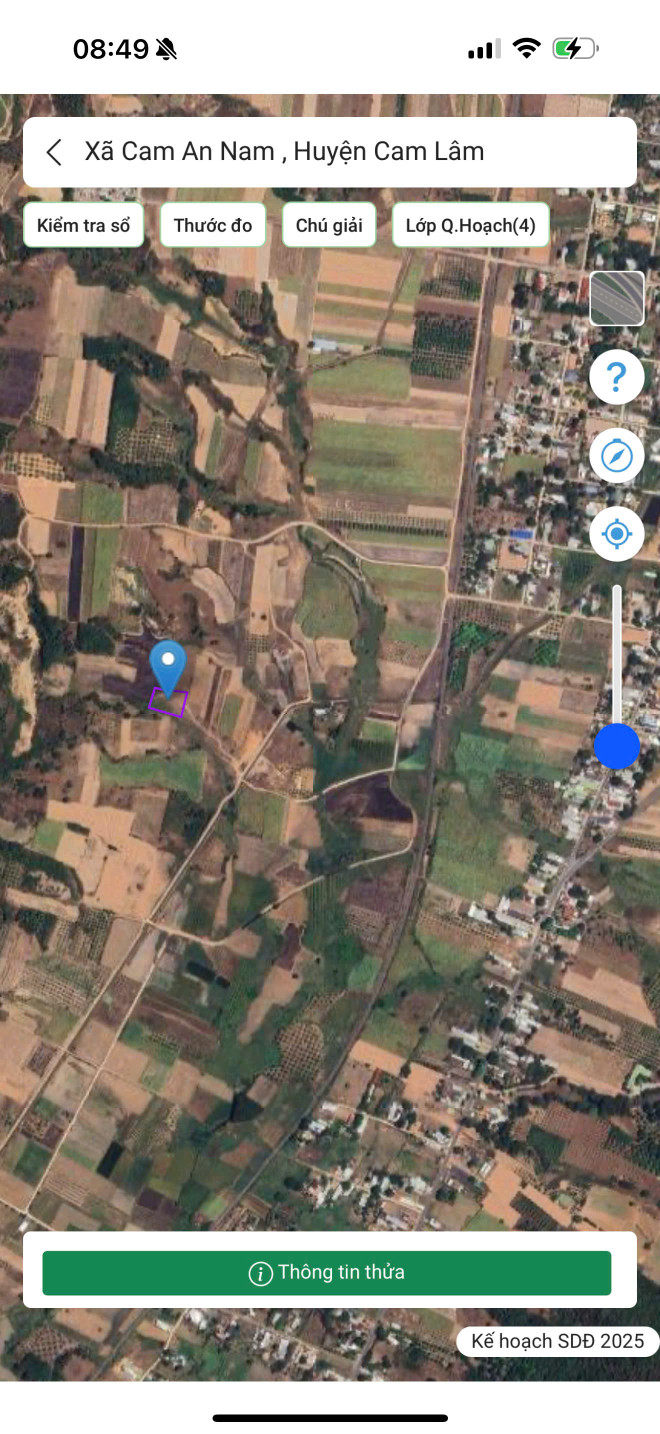Open Kiểm tra sổ
This screenshot has width=660, height=1434.
[x=84, y=225]
